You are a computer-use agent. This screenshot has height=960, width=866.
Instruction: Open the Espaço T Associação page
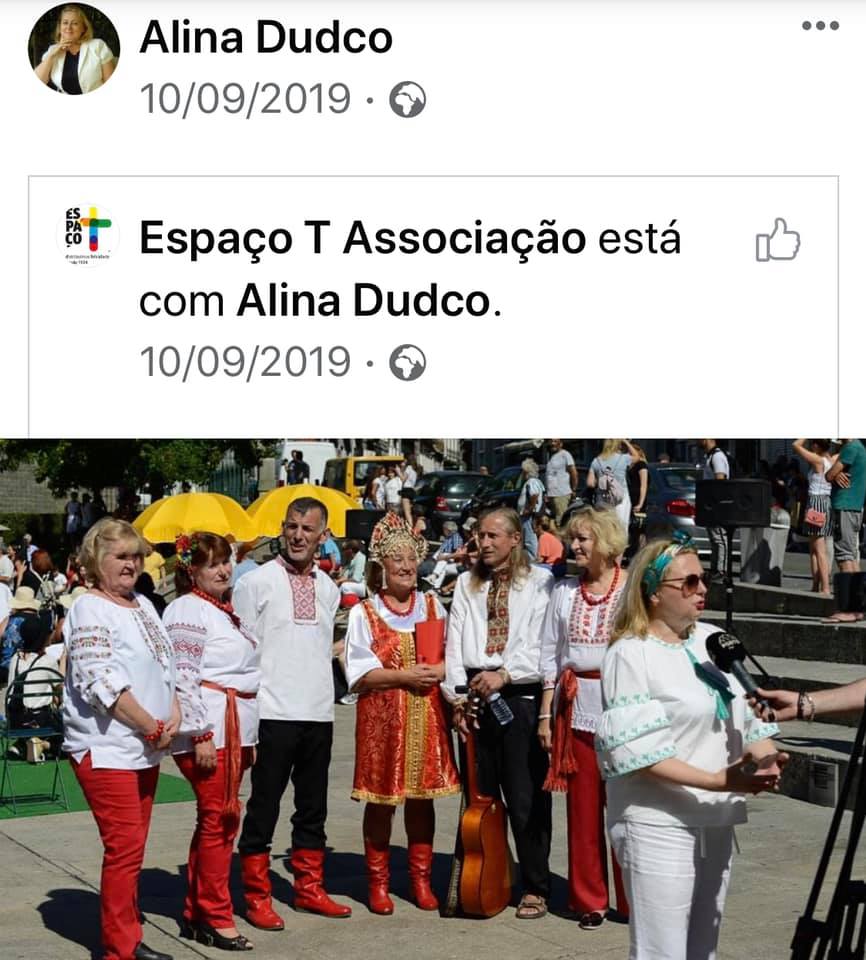point(362,240)
